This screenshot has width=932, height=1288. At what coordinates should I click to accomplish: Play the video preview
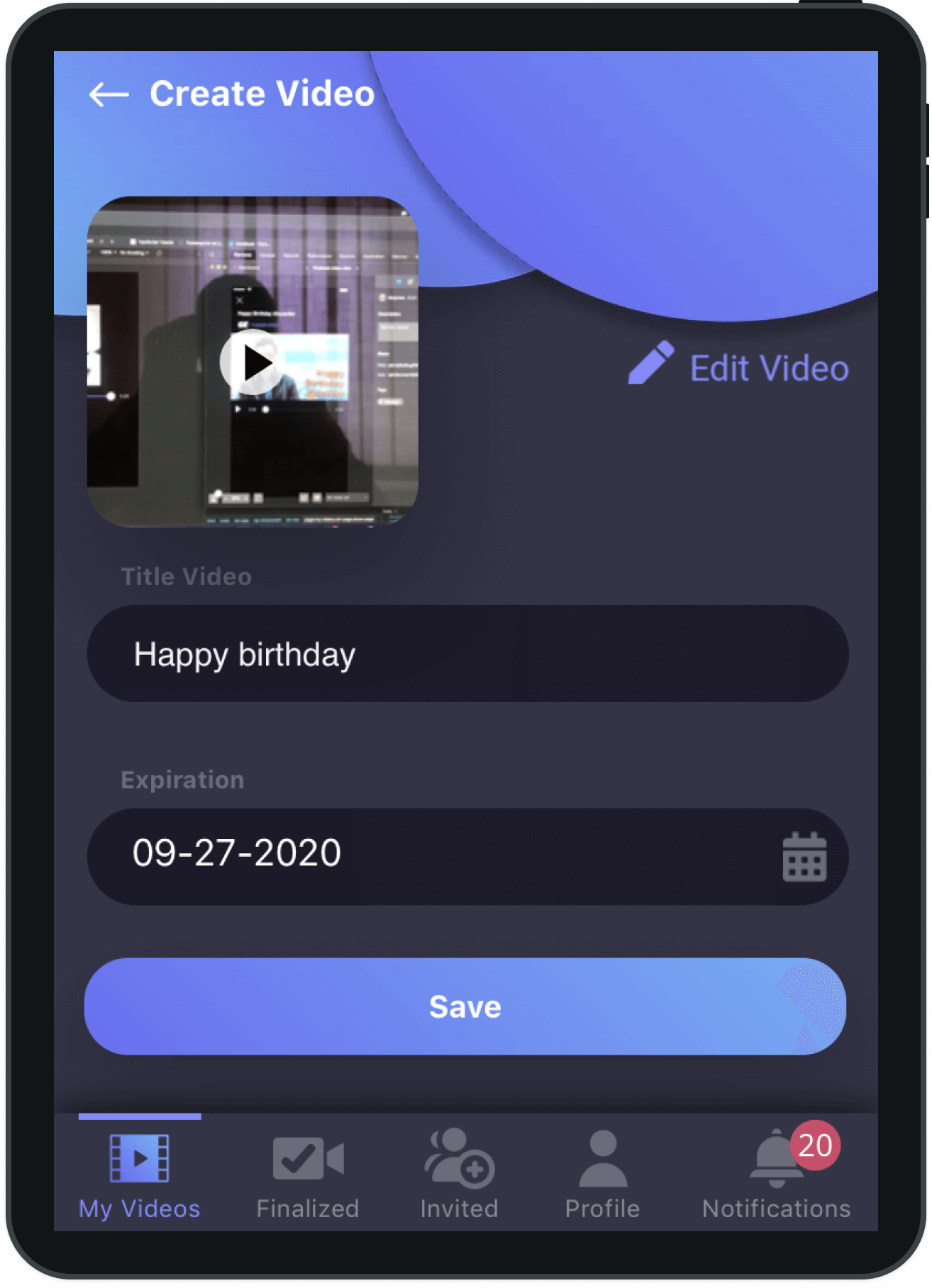tap(253, 362)
